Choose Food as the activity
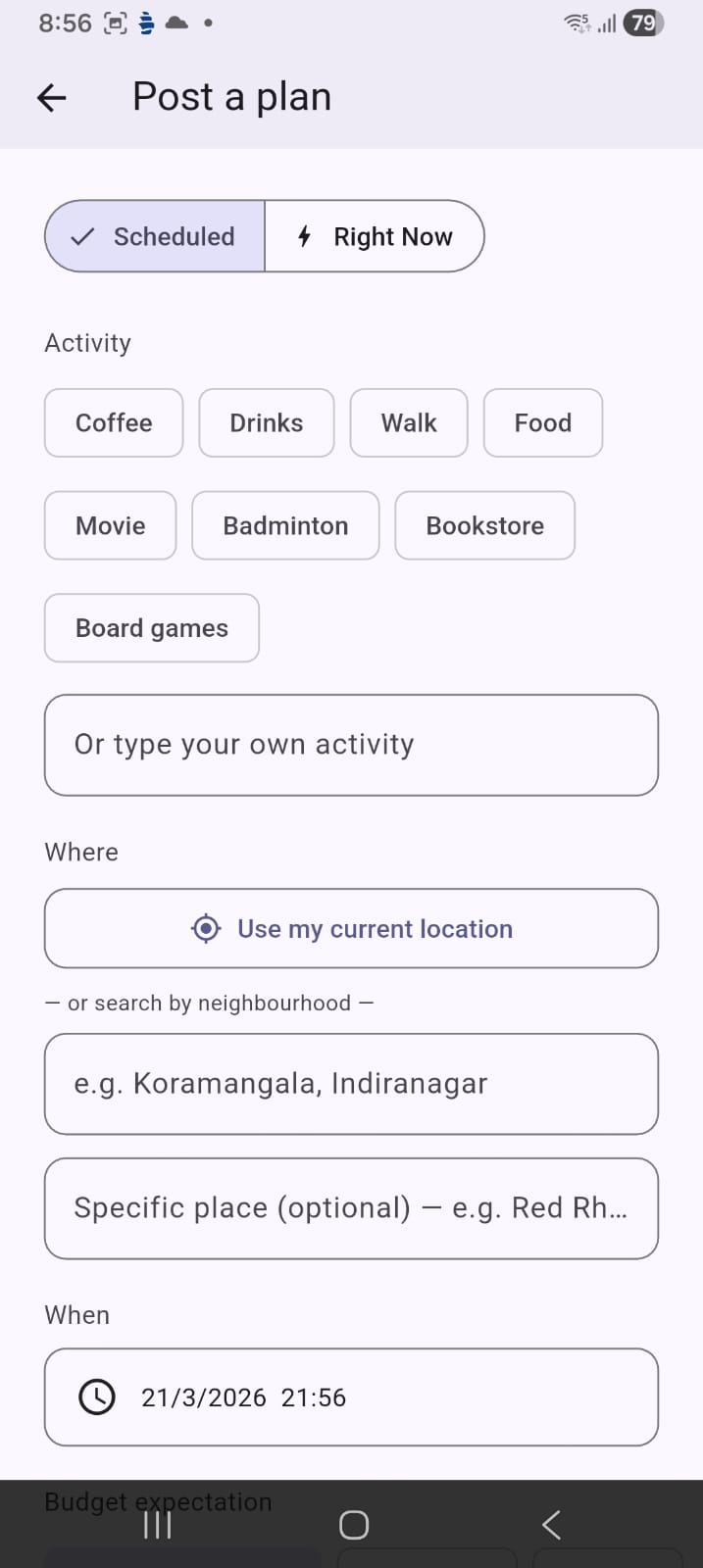This screenshot has width=703, height=1568. (543, 423)
